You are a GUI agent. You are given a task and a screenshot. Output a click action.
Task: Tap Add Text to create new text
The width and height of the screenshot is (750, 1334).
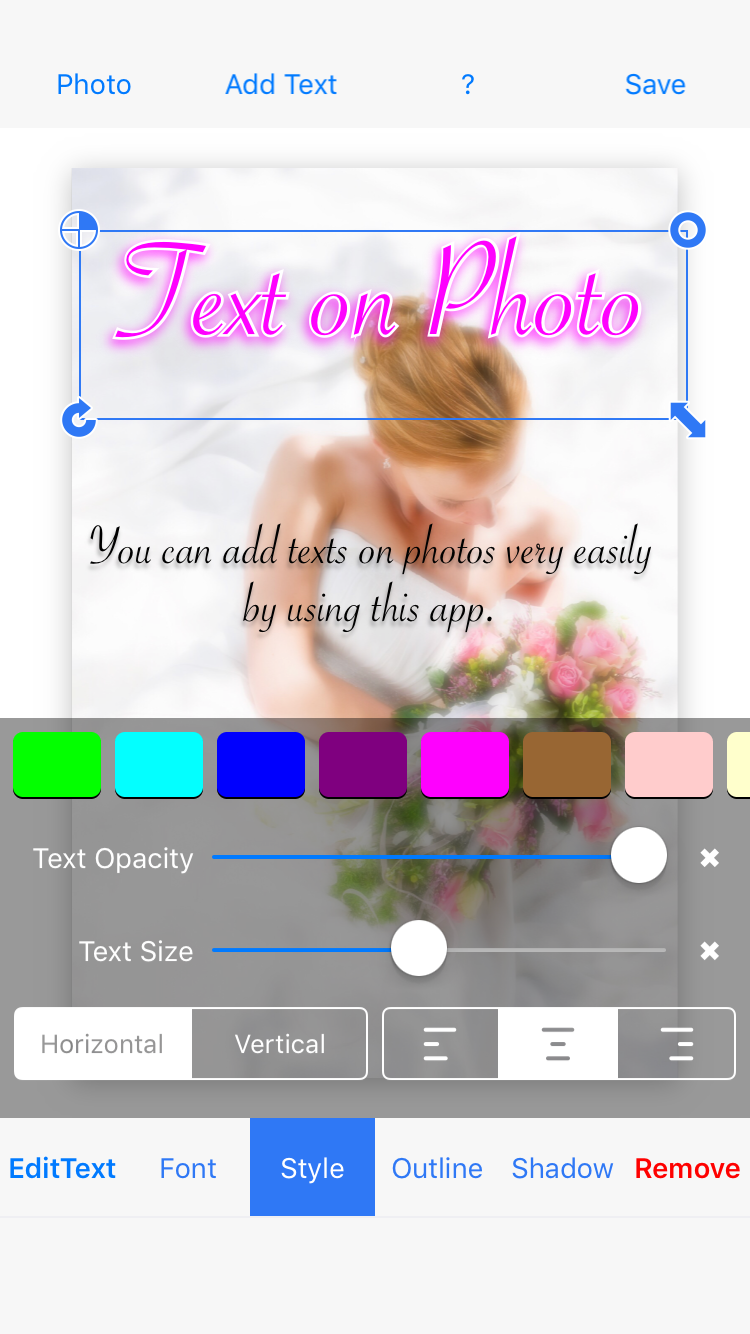pyautogui.click(x=281, y=85)
